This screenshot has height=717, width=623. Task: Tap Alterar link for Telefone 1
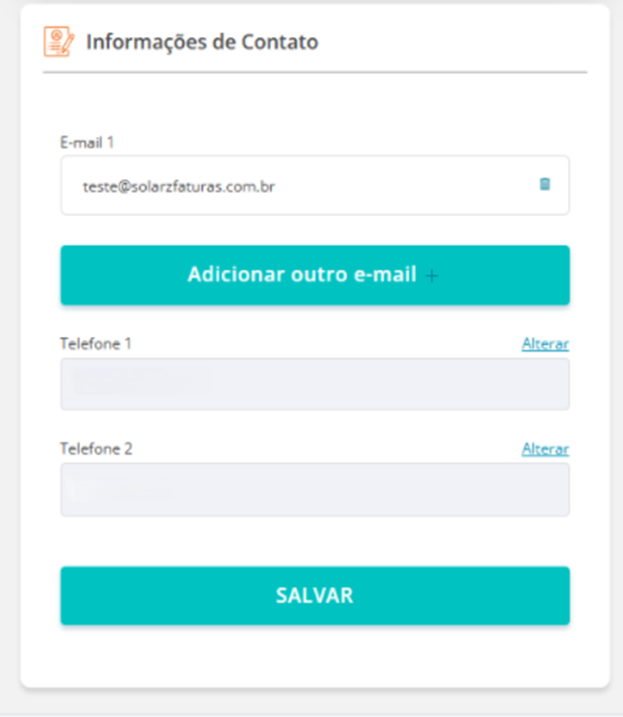click(x=545, y=344)
